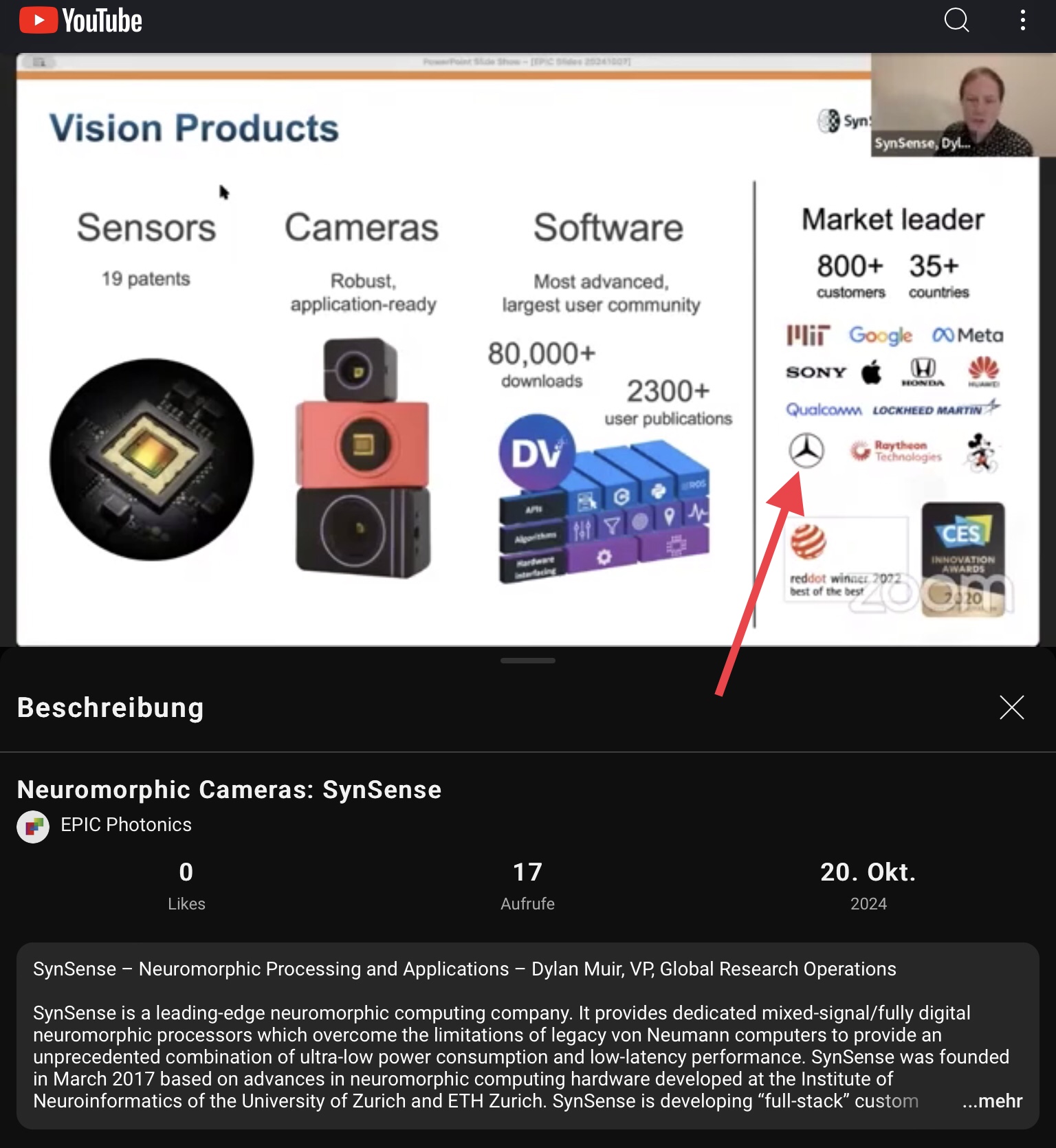Tap the description panel drag handle
The height and width of the screenshot is (1148, 1056).
[x=527, y=661]
